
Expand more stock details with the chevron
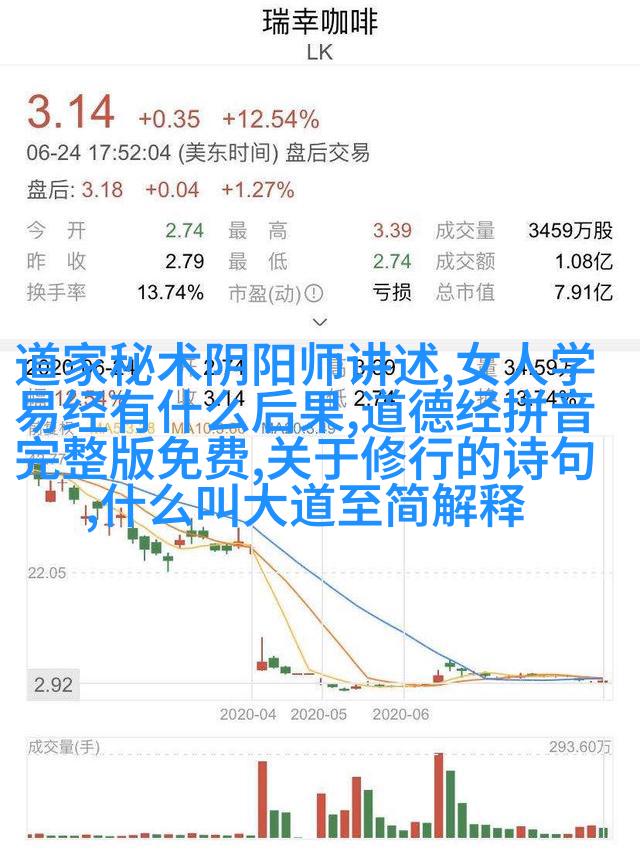pyautogui.click(x=320, y=322)
